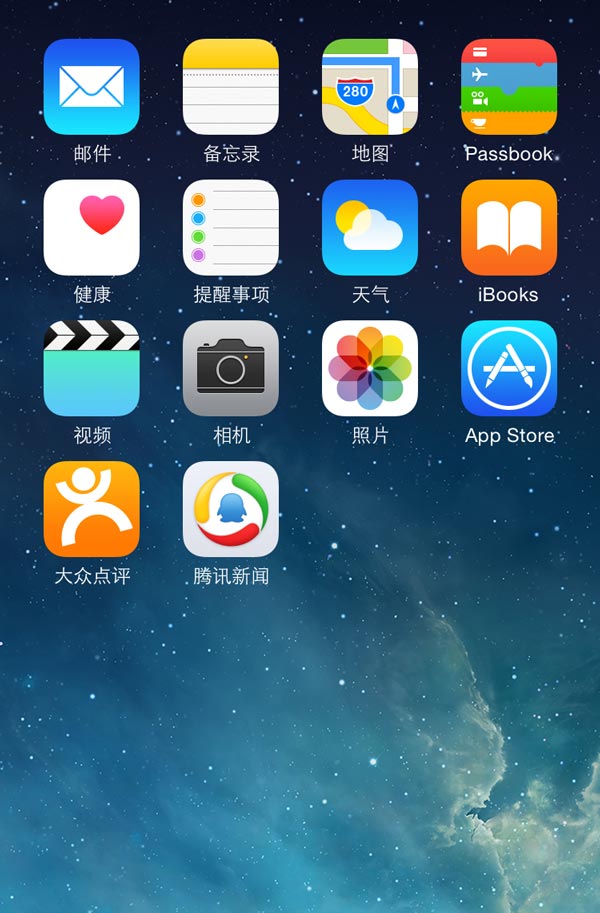This screenshot has height=913, width=600.
Task: Launch the 备忘录 Notes app
Action: coord(231,87)
